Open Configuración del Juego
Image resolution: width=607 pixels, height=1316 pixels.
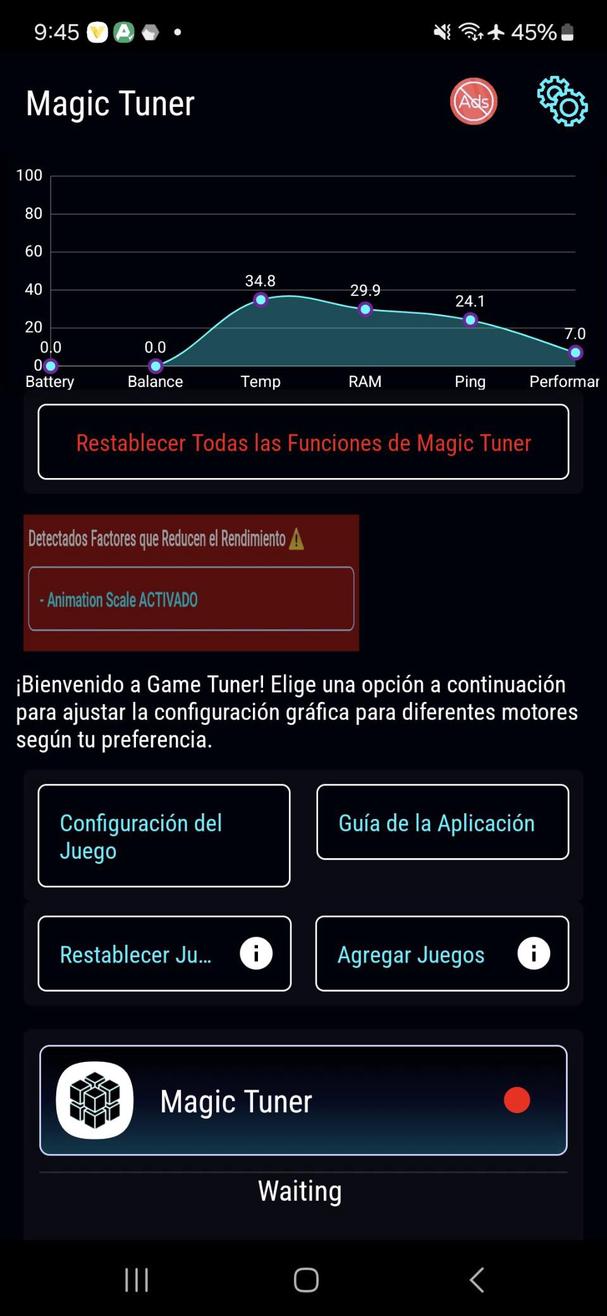tap(164, 836)
